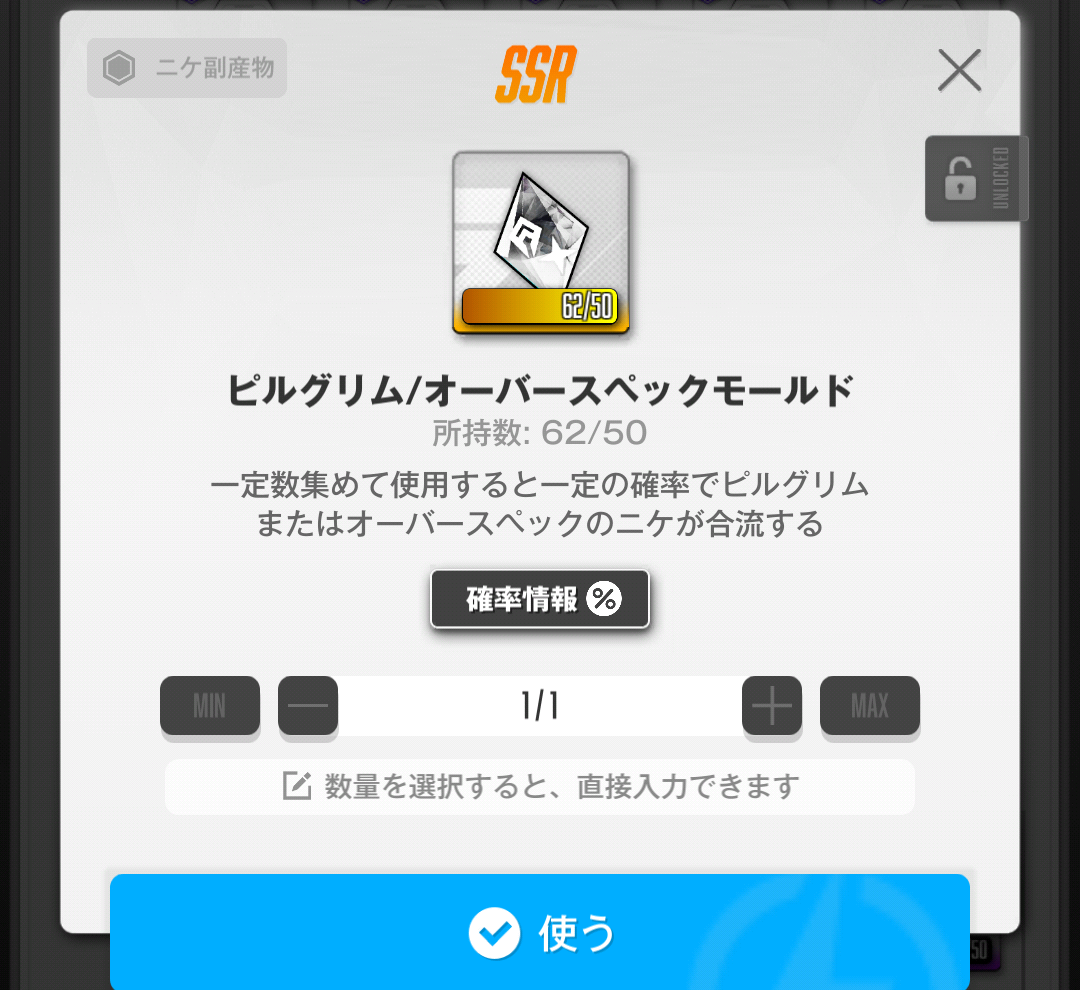Screen dimensions: 1080x990
Task: Toggle the UNLOCKED lock button
Action: click(975, 178)
